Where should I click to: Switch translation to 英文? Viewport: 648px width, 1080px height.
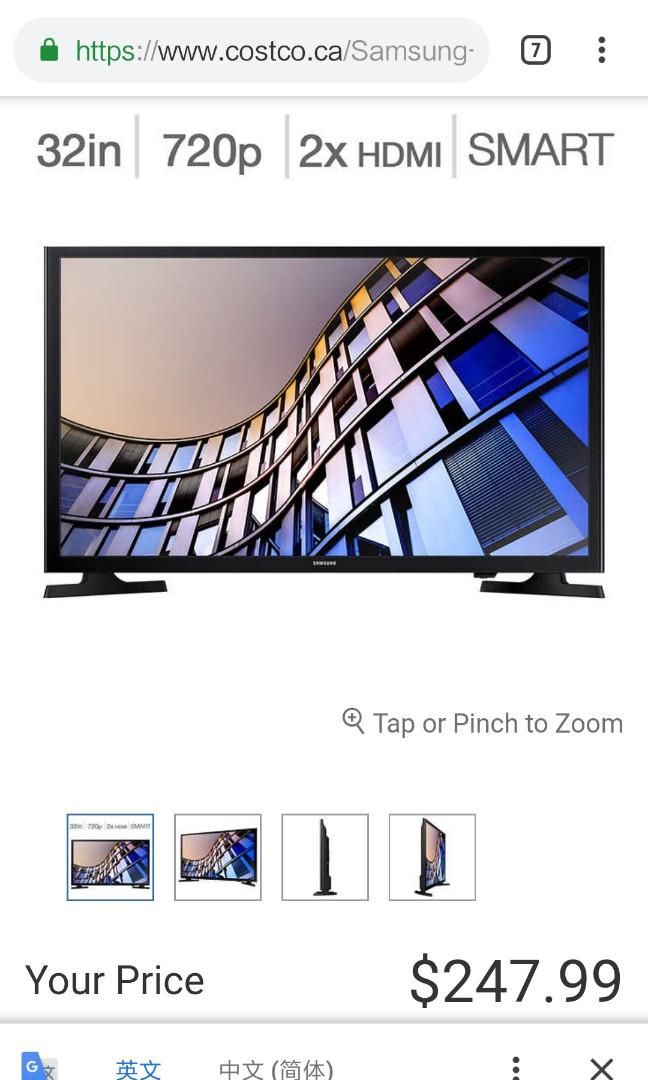(x=138, y=1067)
